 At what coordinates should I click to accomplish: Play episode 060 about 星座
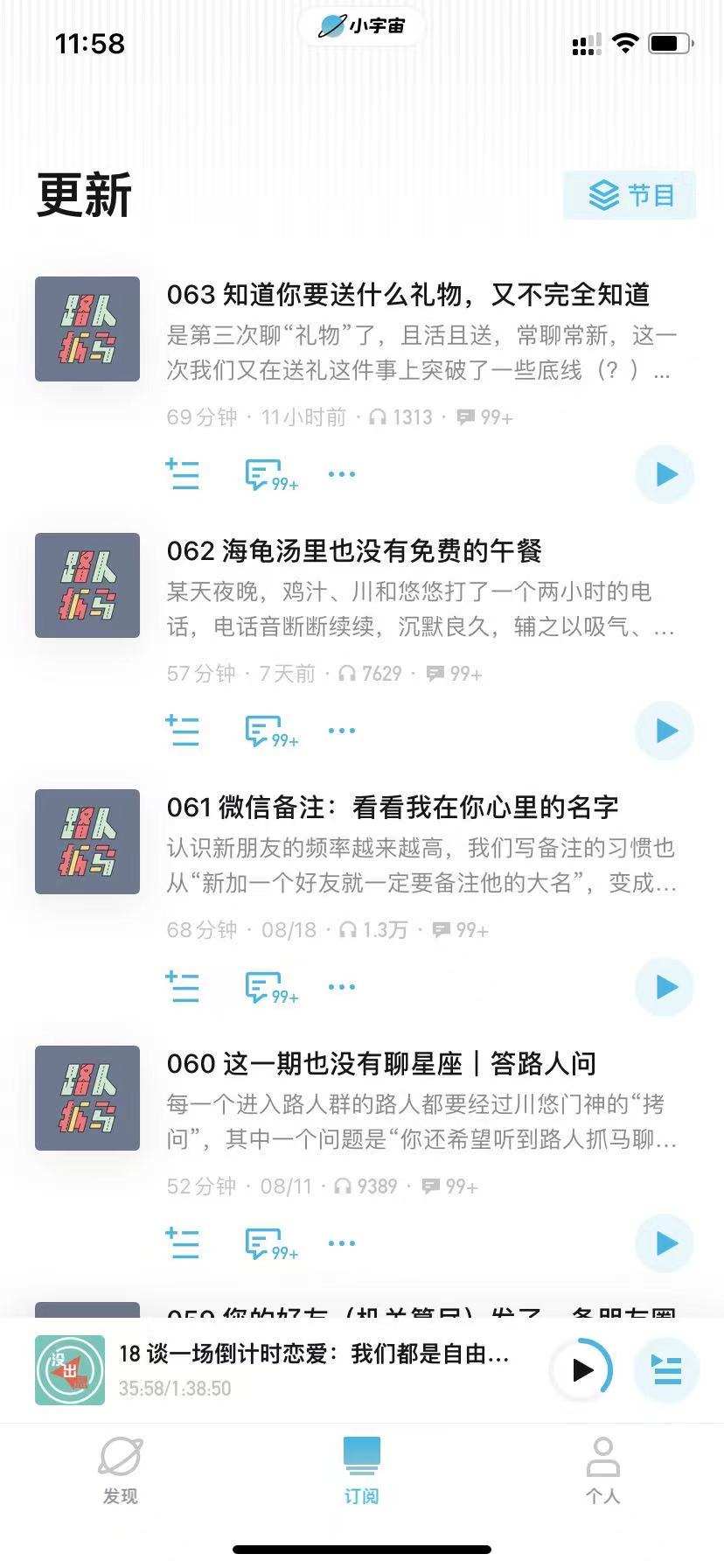pos(665,1243)
